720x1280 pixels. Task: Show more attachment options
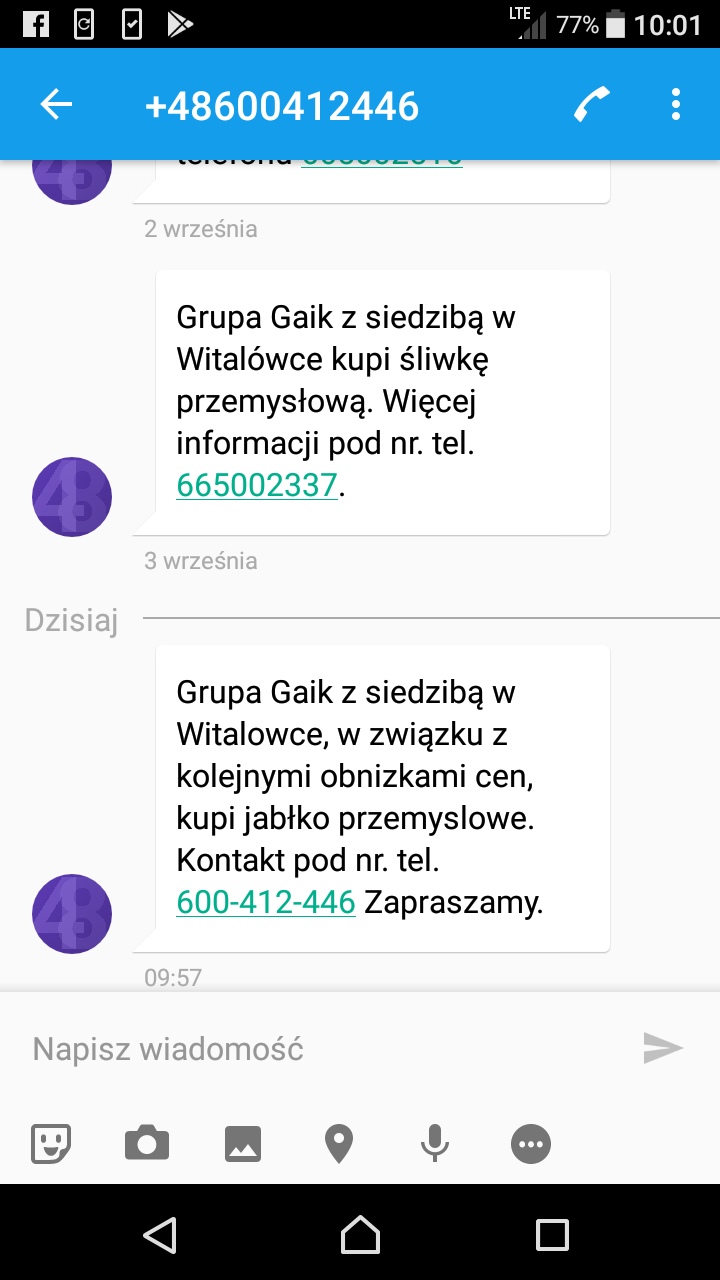(x=531, y=1143)
